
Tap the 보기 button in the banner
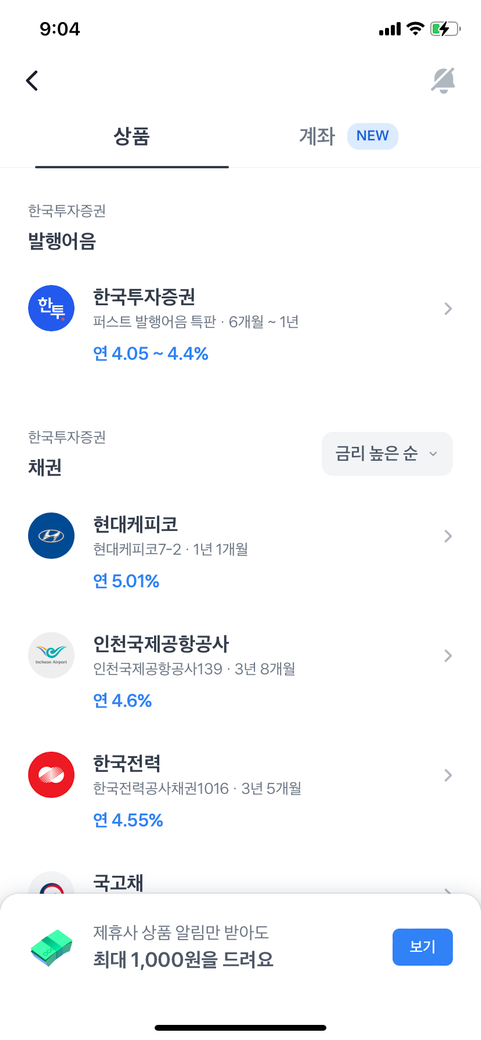[423, 946]
